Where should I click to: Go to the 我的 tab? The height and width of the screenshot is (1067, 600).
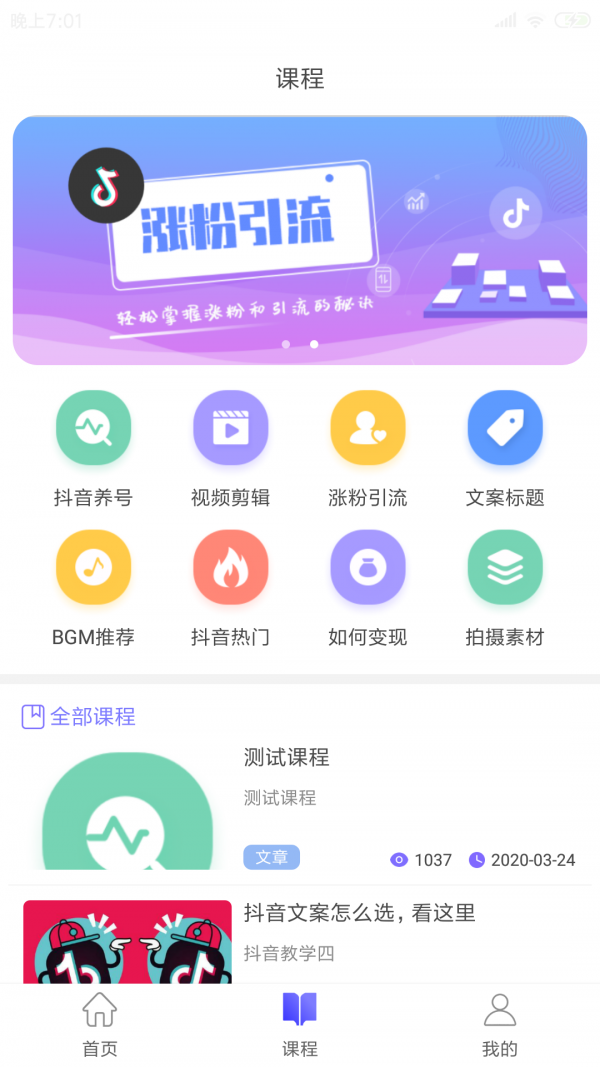500,1026
